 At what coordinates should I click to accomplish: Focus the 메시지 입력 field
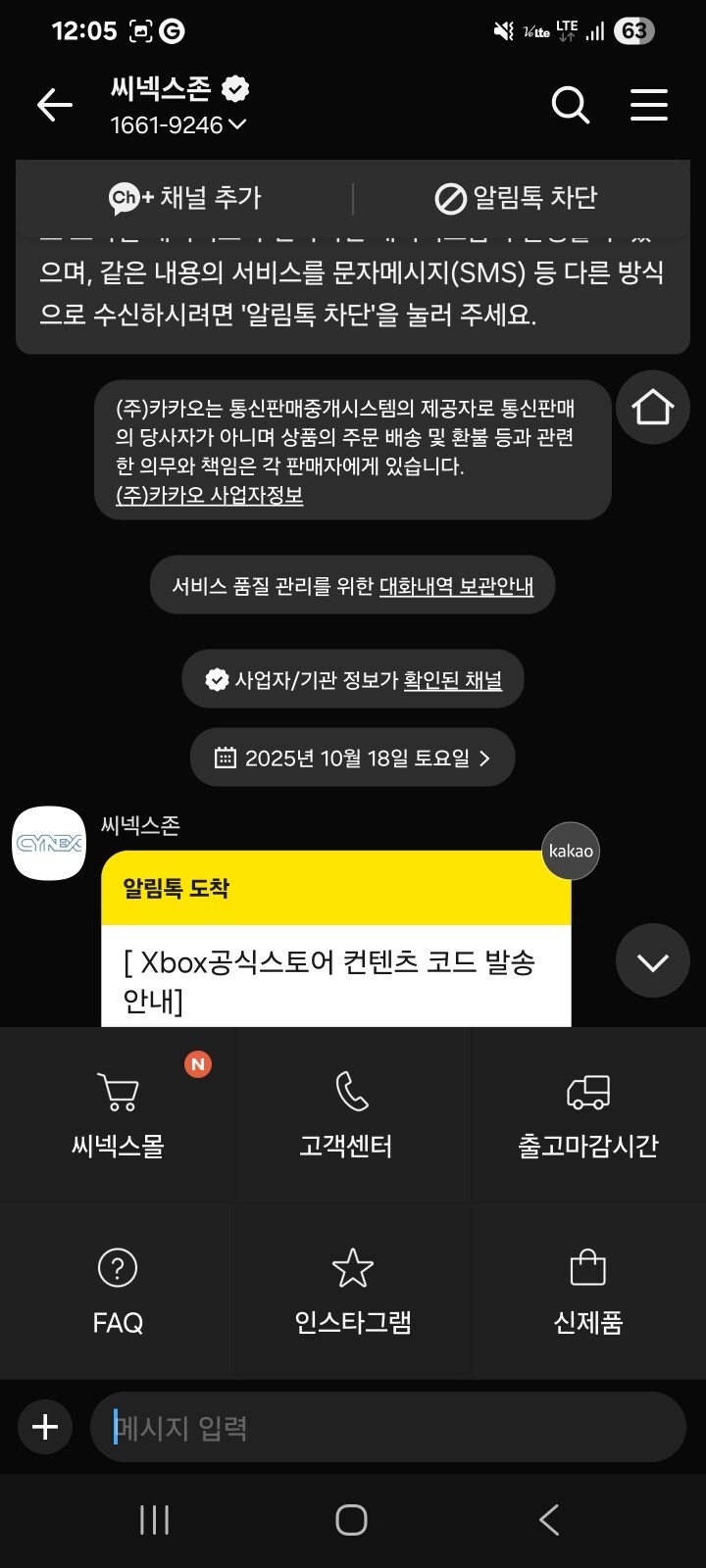tap(387, 1428)
